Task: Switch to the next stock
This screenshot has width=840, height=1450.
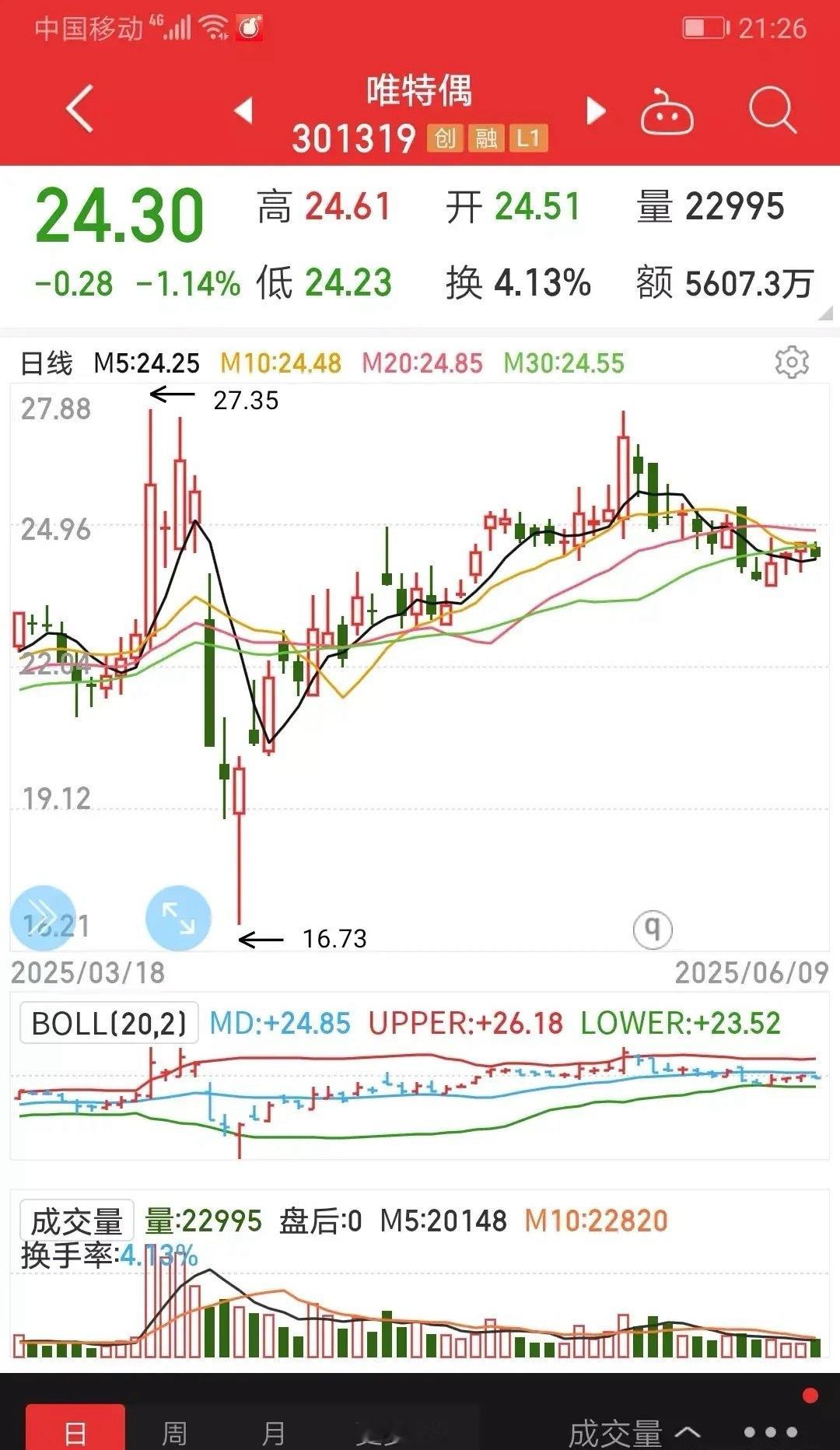Action: click(596, 110)
